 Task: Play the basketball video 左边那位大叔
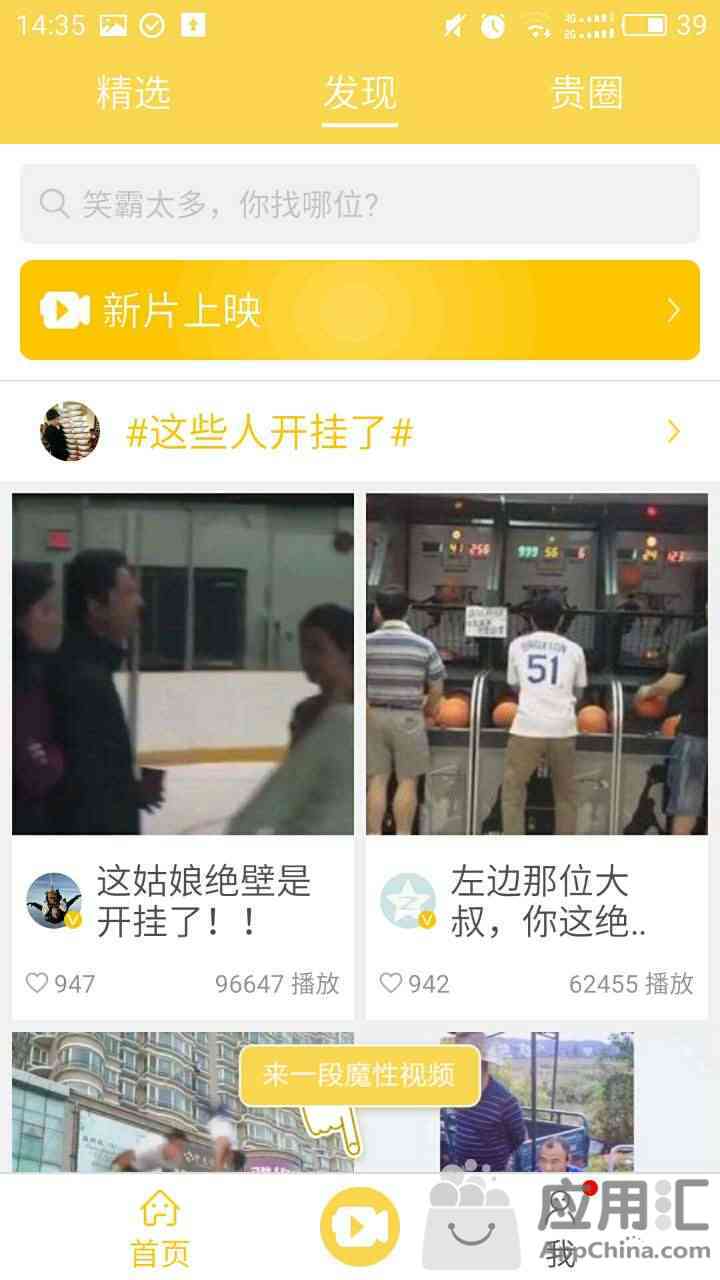tap(537, 664)
